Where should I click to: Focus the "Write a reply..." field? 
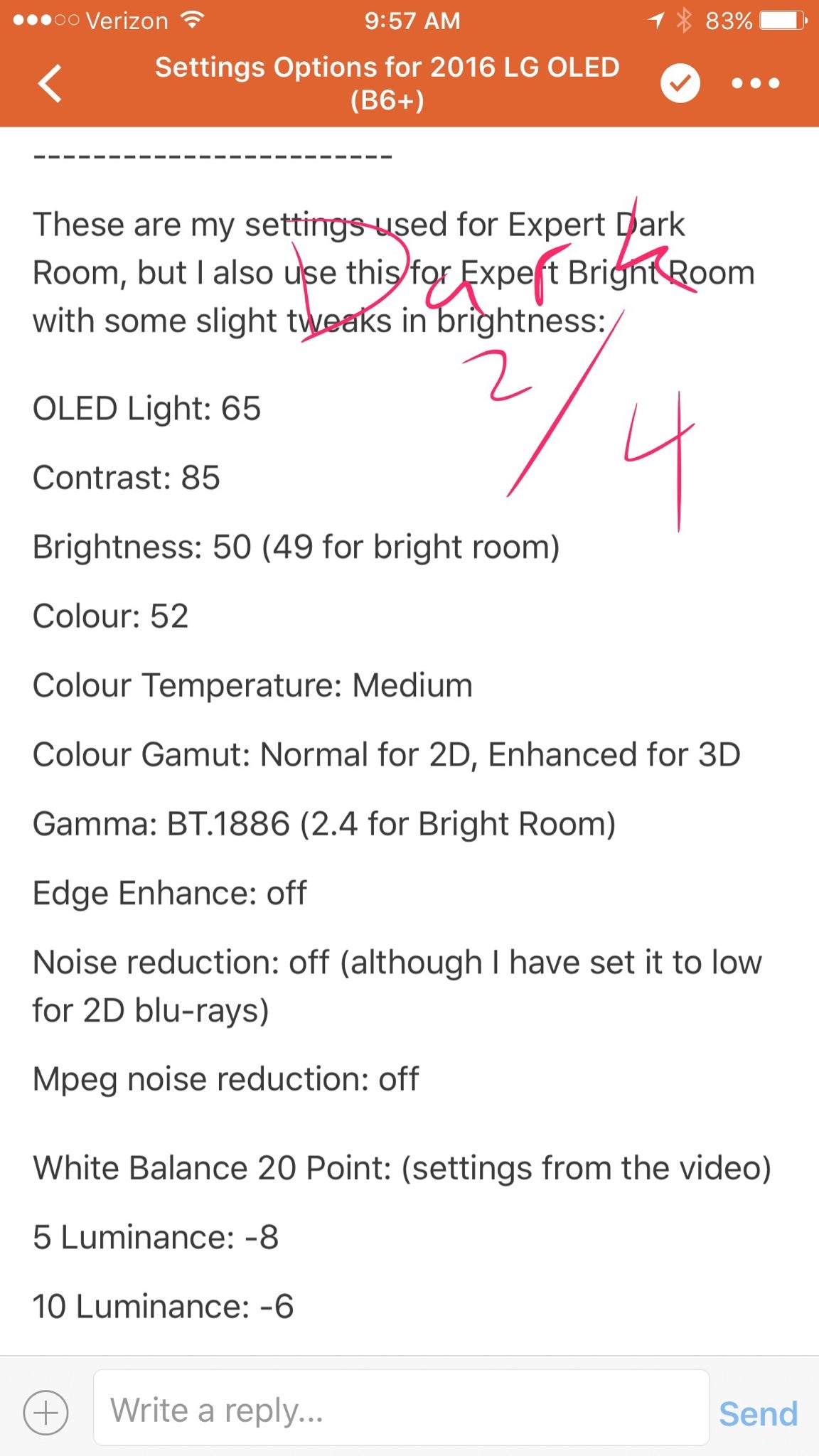coord(401,1409)
